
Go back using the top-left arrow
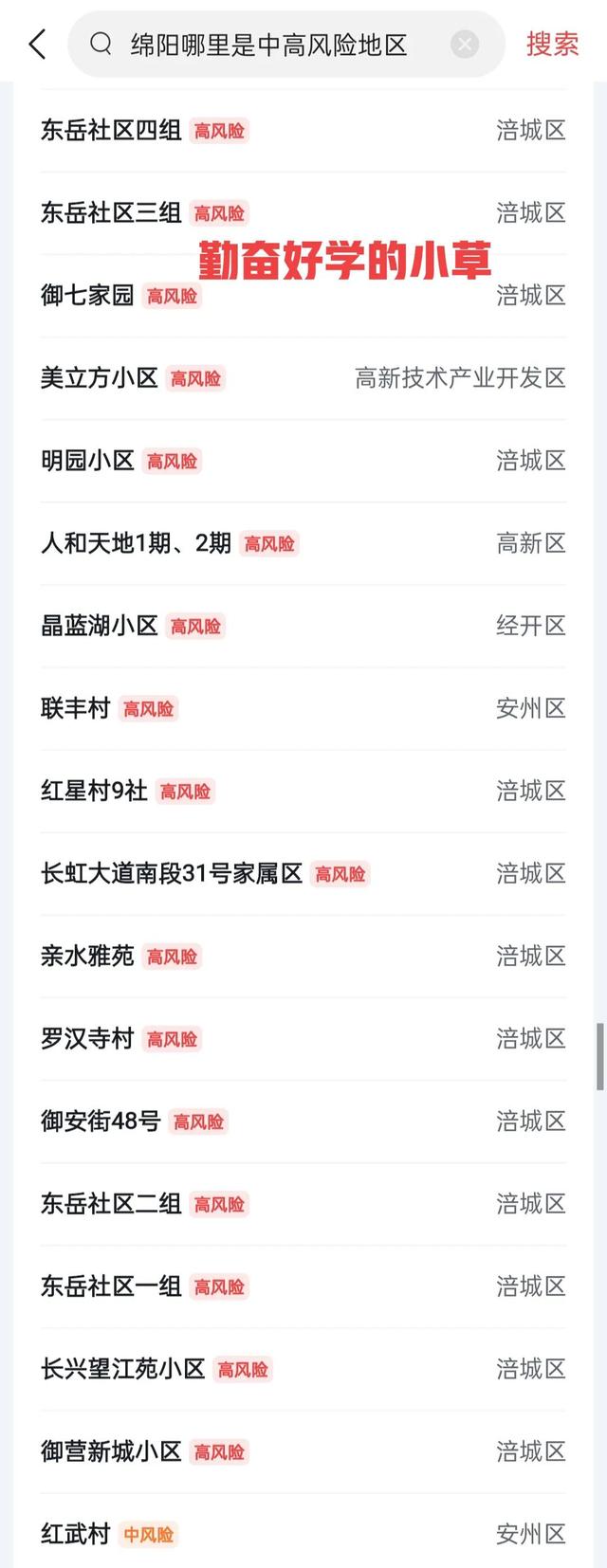click(x=37, y=44)
